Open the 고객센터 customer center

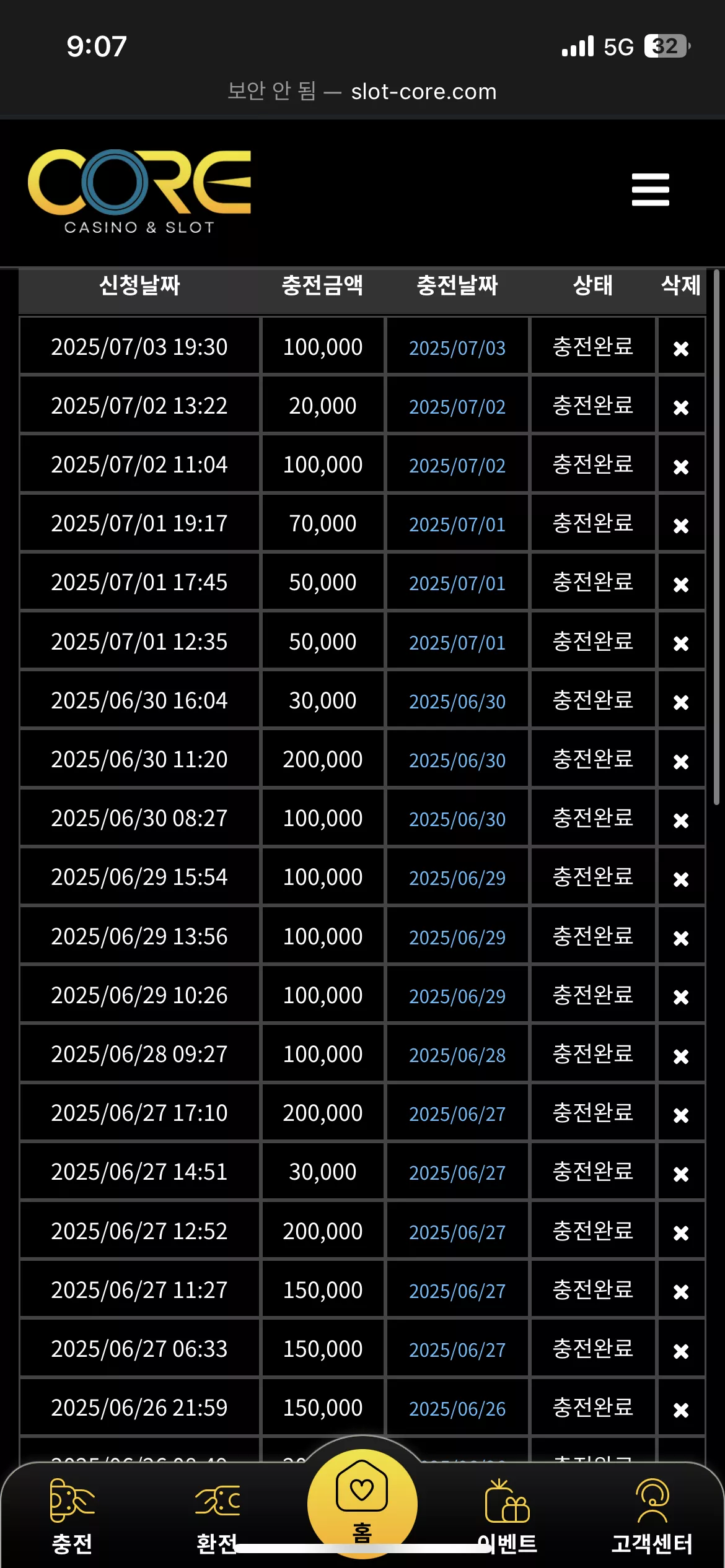click(652, 1517)
